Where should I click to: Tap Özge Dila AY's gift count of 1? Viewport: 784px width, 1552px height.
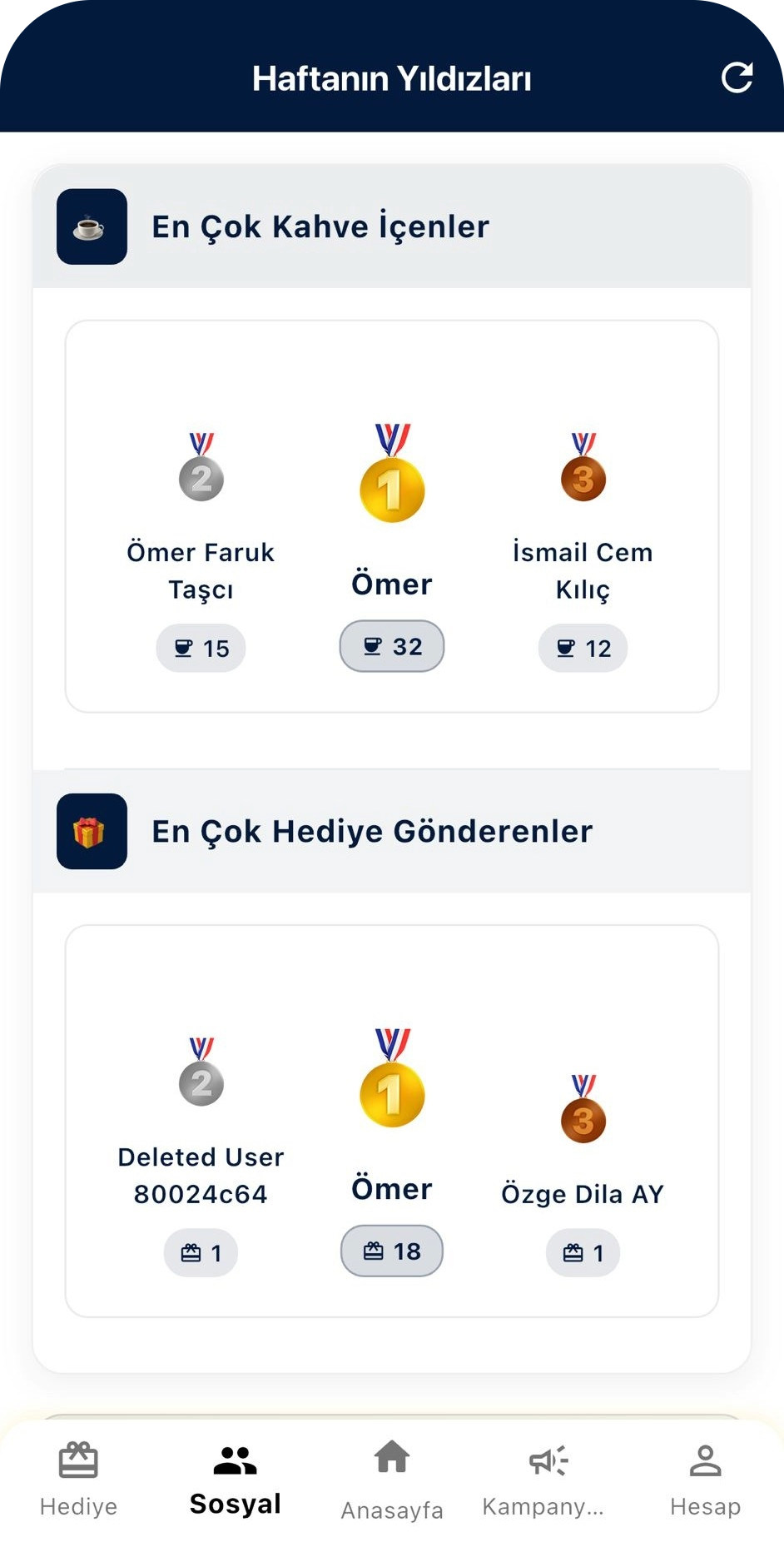[x=583, y=1252]
